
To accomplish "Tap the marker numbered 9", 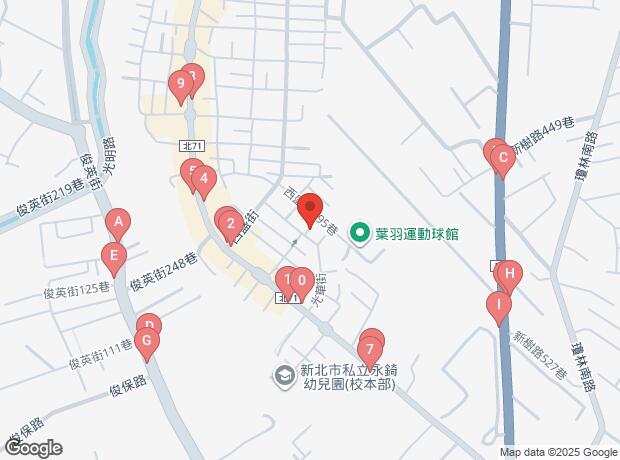I will tap(180, 85).
